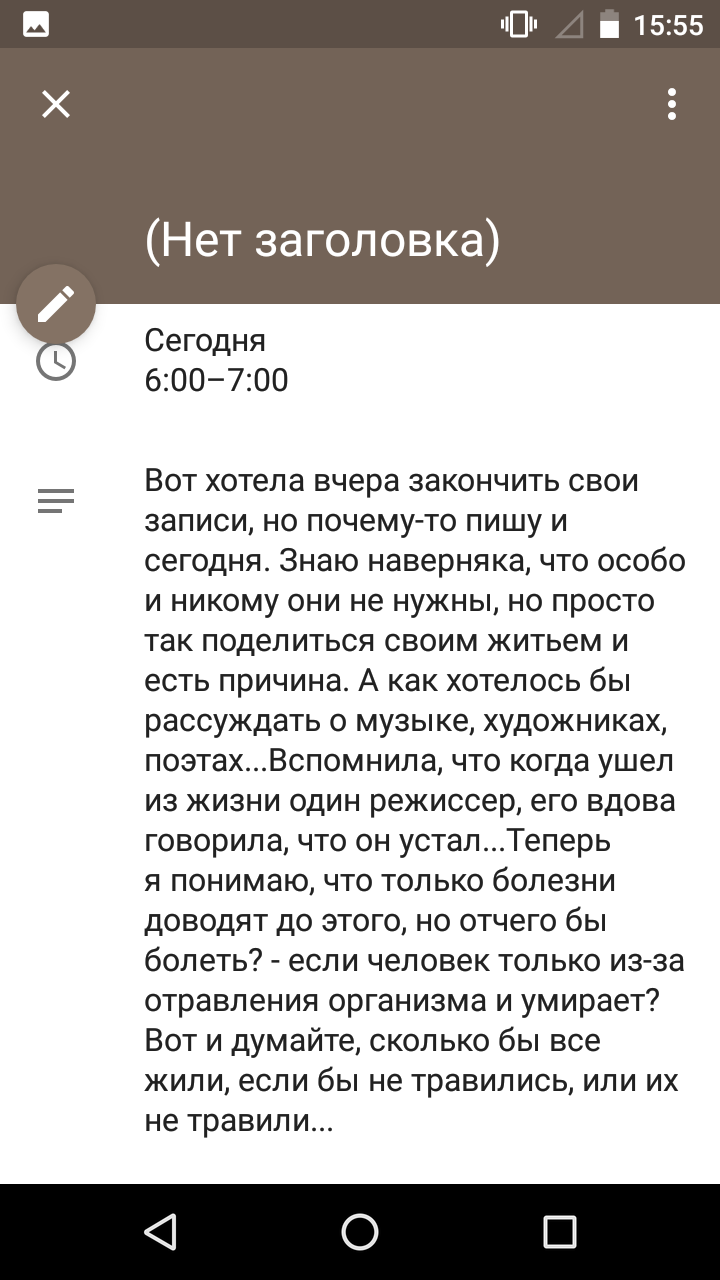
Task: Edit this event with the pencil button
Action: tap(56, 304)
